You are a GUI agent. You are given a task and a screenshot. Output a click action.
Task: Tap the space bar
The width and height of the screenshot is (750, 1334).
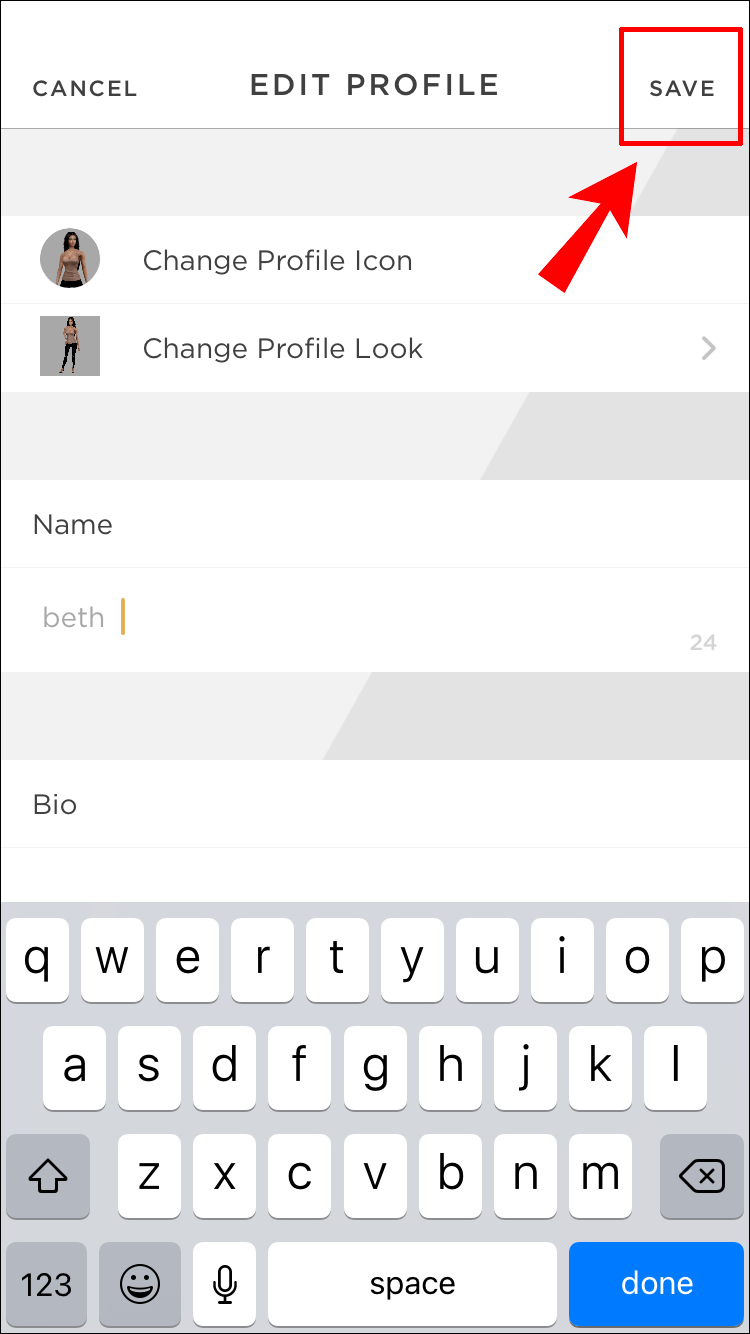point(412,1284)
